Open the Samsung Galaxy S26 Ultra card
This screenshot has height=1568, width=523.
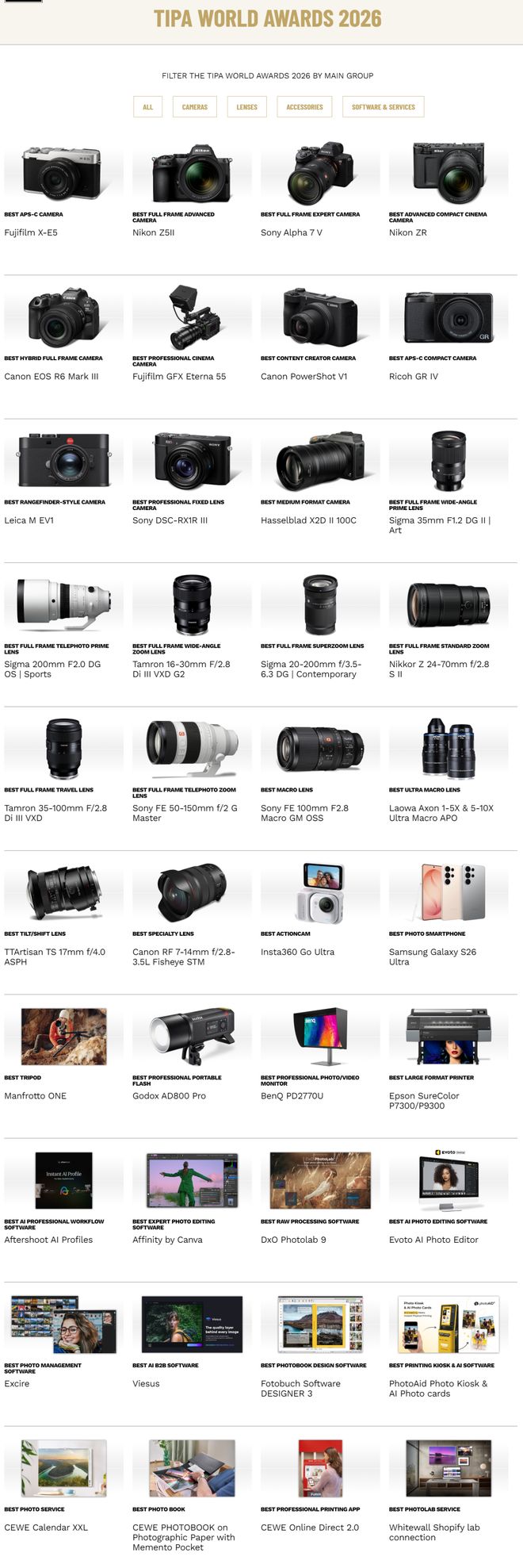coord(448,892)
